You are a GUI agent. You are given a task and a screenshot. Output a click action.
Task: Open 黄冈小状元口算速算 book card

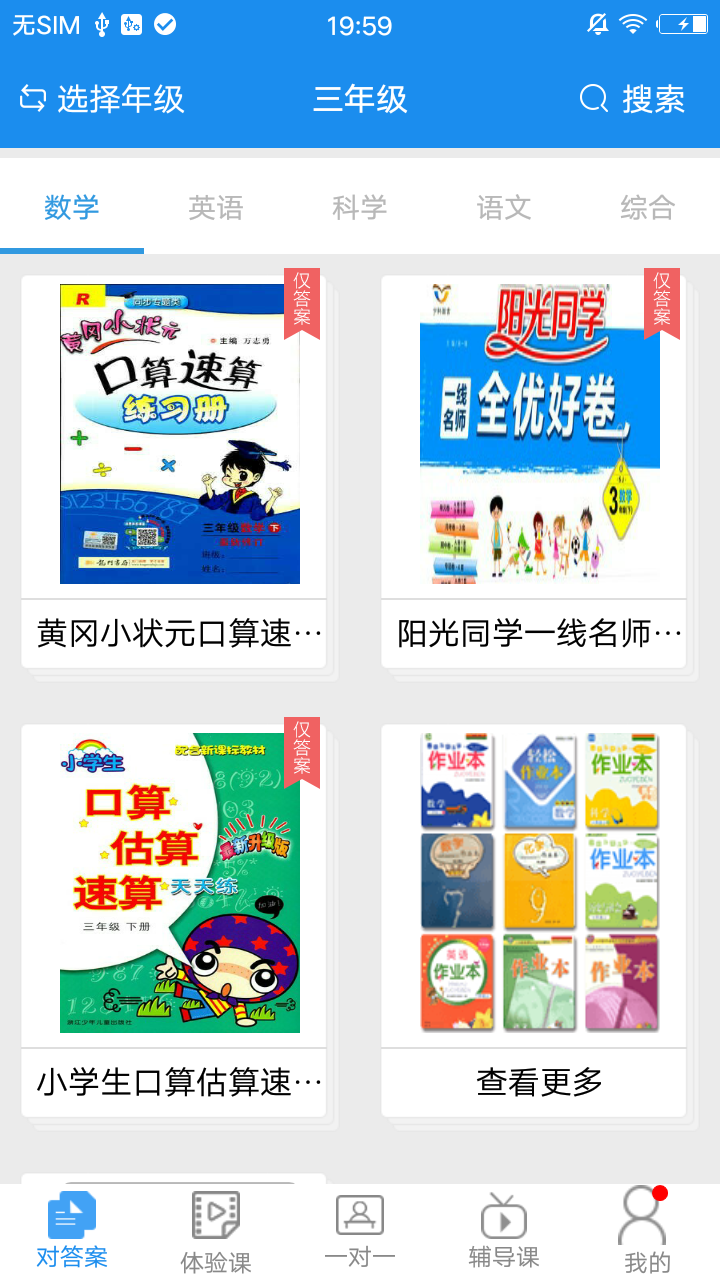point(174,472)
